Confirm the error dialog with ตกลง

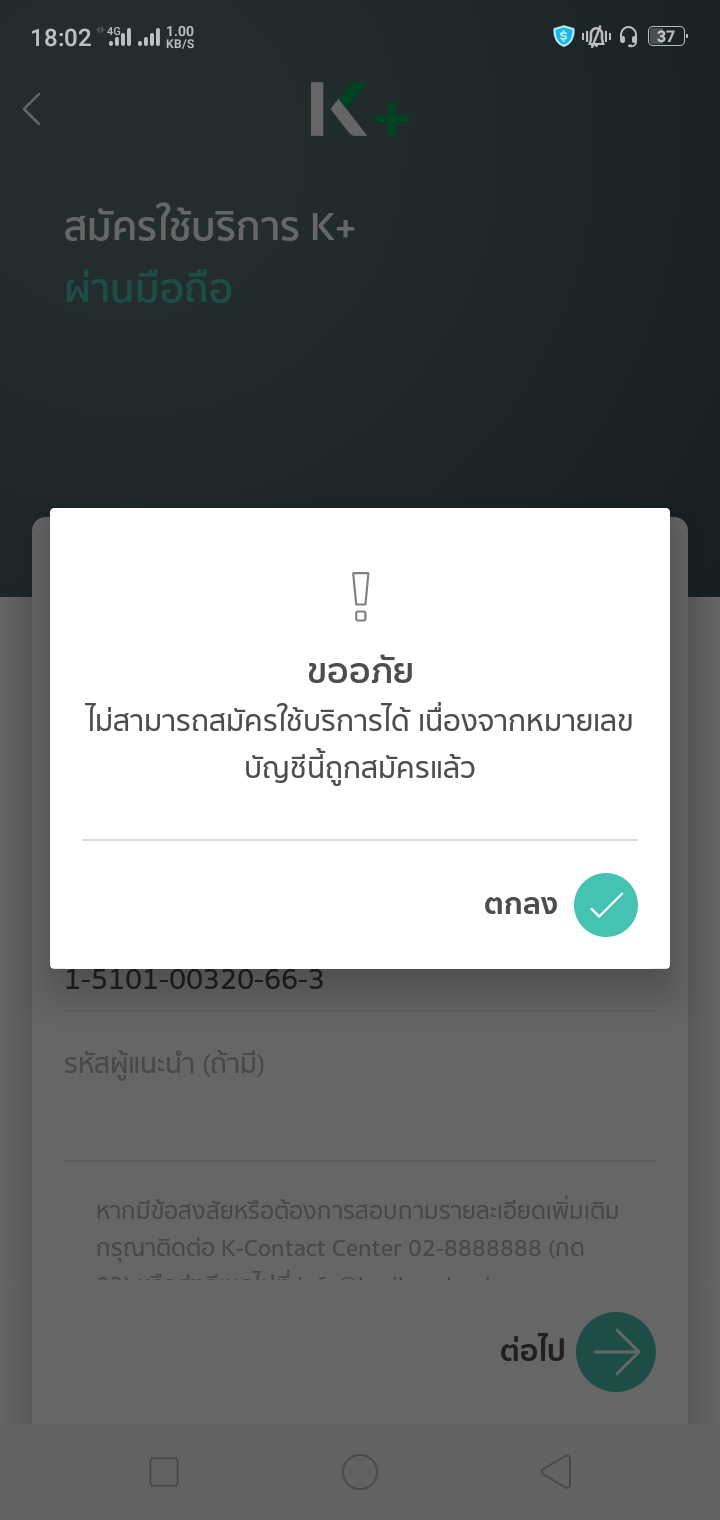605,905
